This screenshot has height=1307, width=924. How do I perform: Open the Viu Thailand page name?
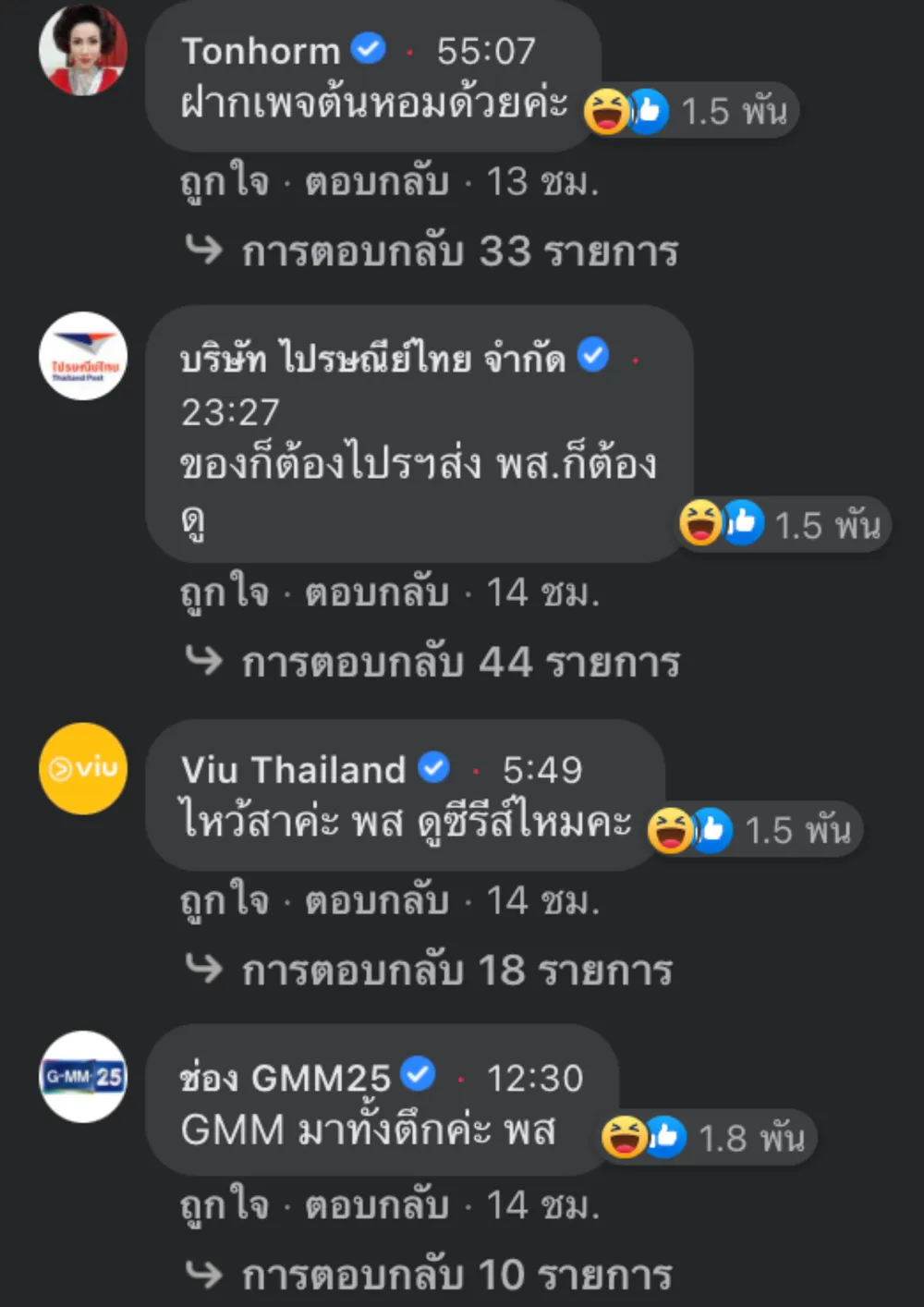click(293, 770)
